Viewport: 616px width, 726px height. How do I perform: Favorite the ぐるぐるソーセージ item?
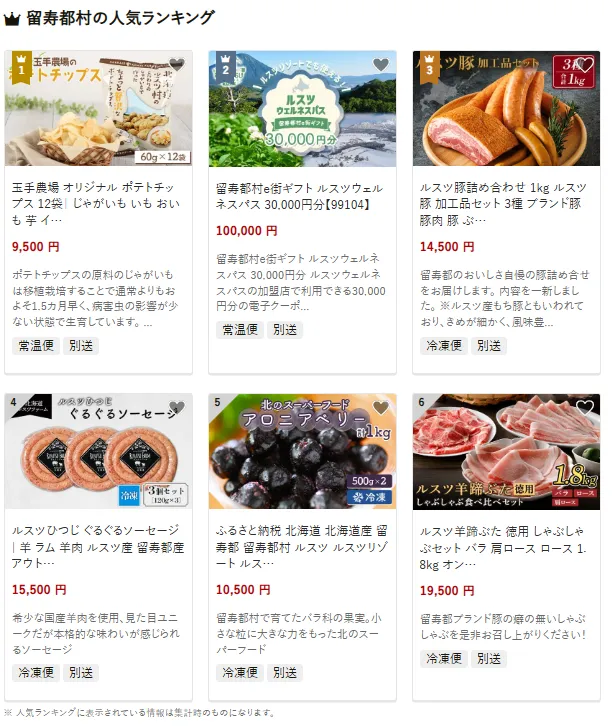point(176,408)
